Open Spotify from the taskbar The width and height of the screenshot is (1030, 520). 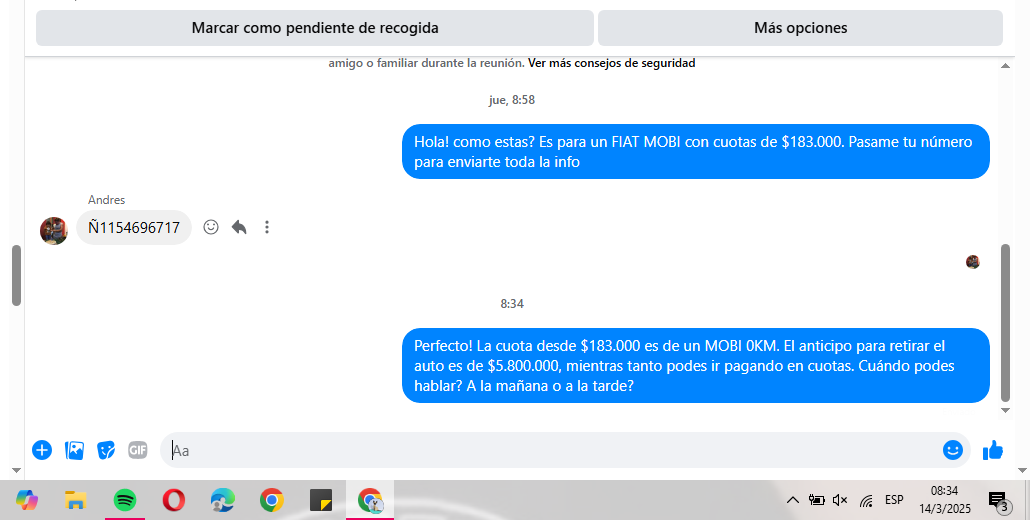pyautogui.click(x=125, y=500)
